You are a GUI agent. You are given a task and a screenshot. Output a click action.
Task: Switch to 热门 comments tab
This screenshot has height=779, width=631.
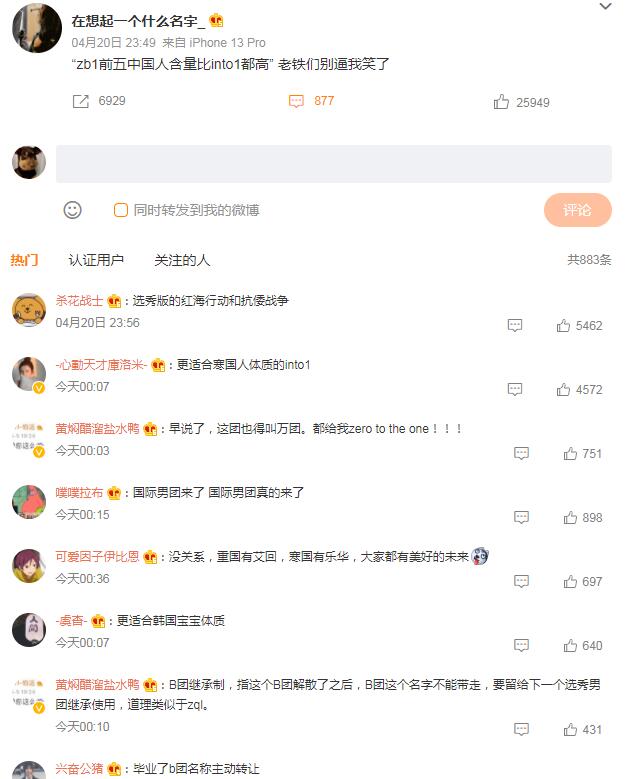24,260
